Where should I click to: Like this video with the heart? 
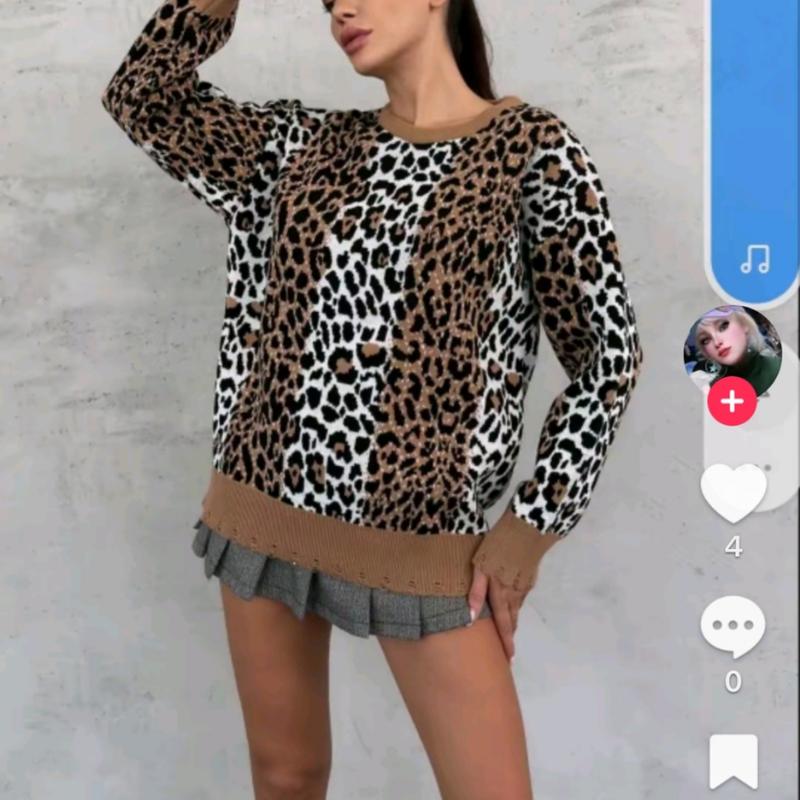tap(733, 492)
